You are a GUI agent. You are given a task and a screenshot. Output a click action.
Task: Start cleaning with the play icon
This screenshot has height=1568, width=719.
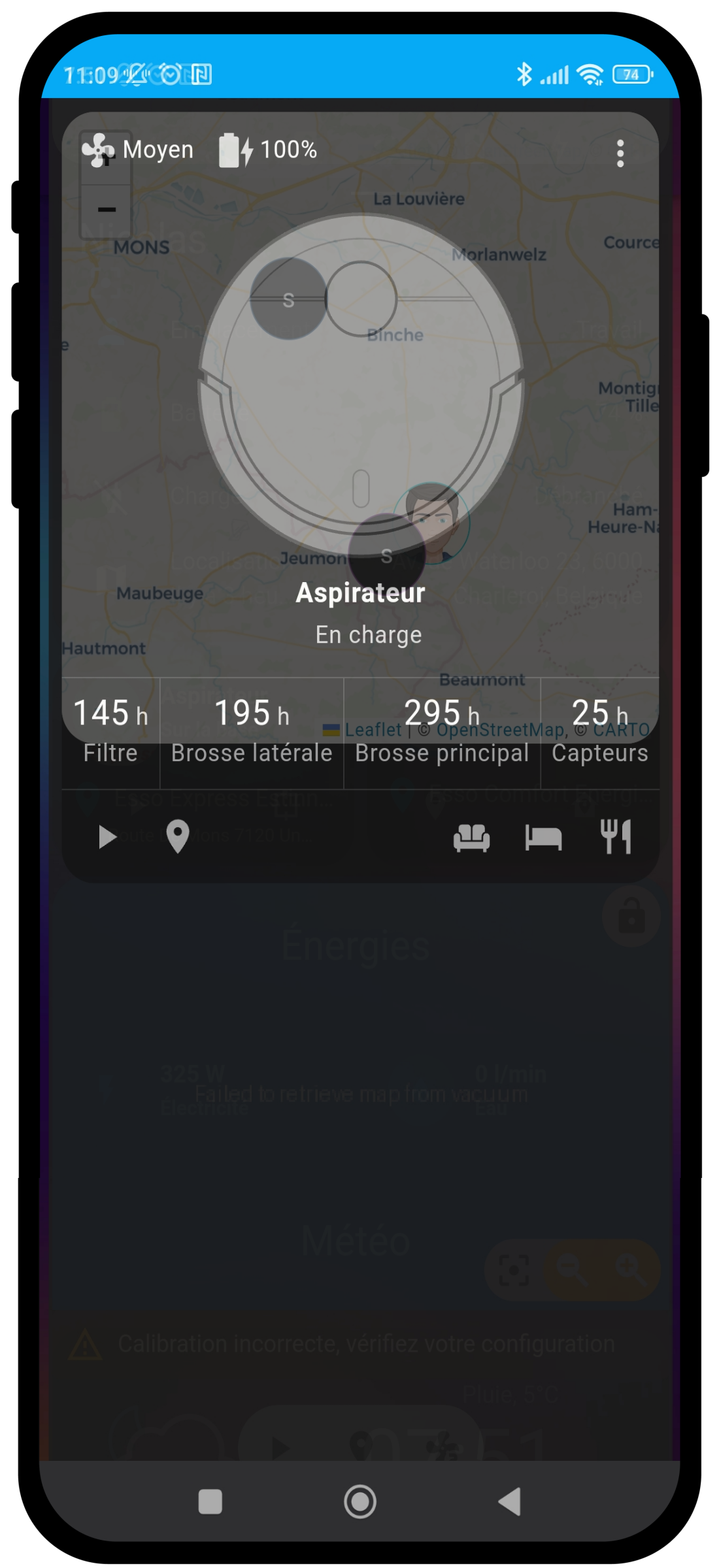click(107, 837)
